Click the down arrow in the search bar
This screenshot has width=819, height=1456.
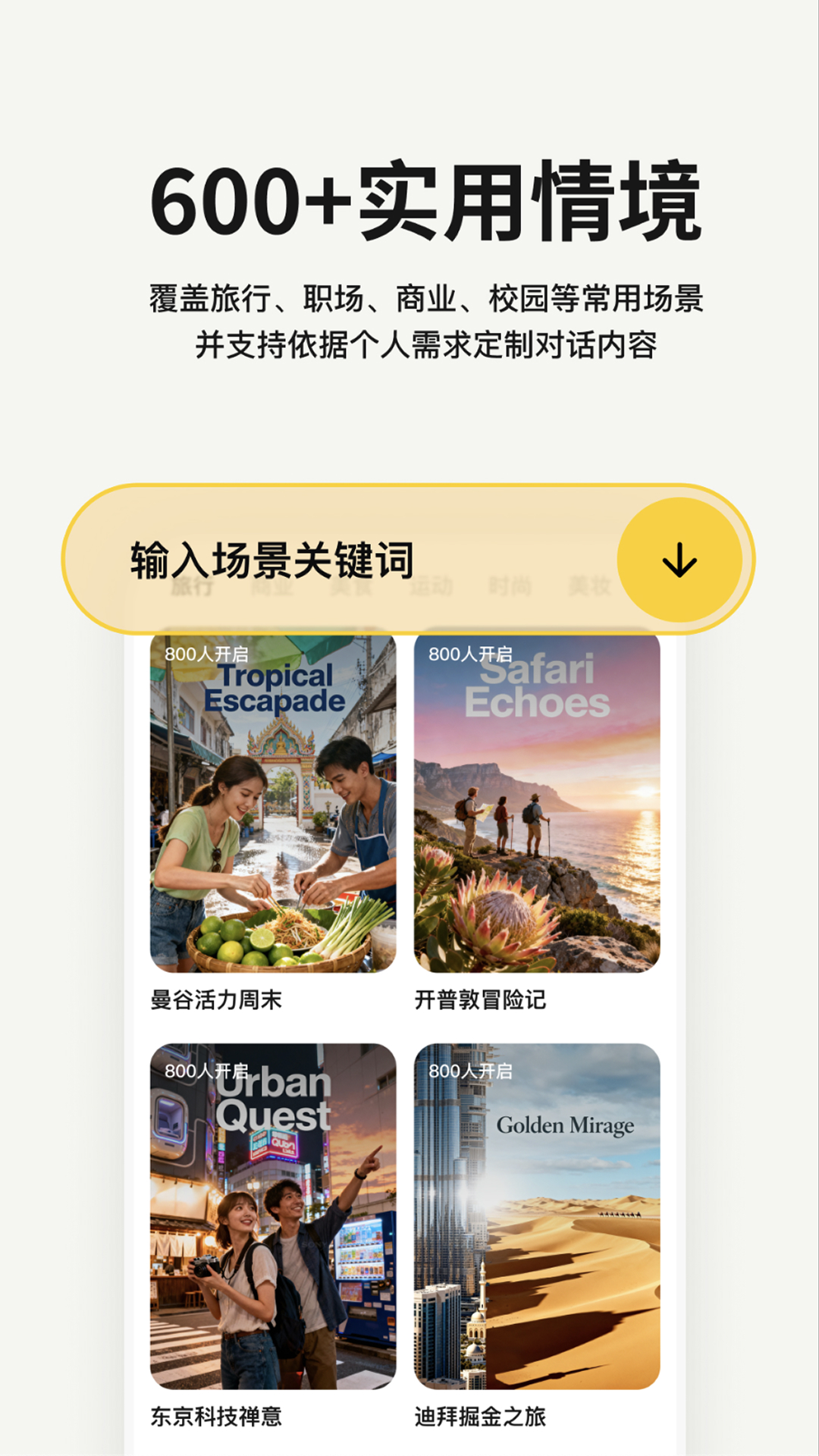pyautogui.click(x=680, y=560)
